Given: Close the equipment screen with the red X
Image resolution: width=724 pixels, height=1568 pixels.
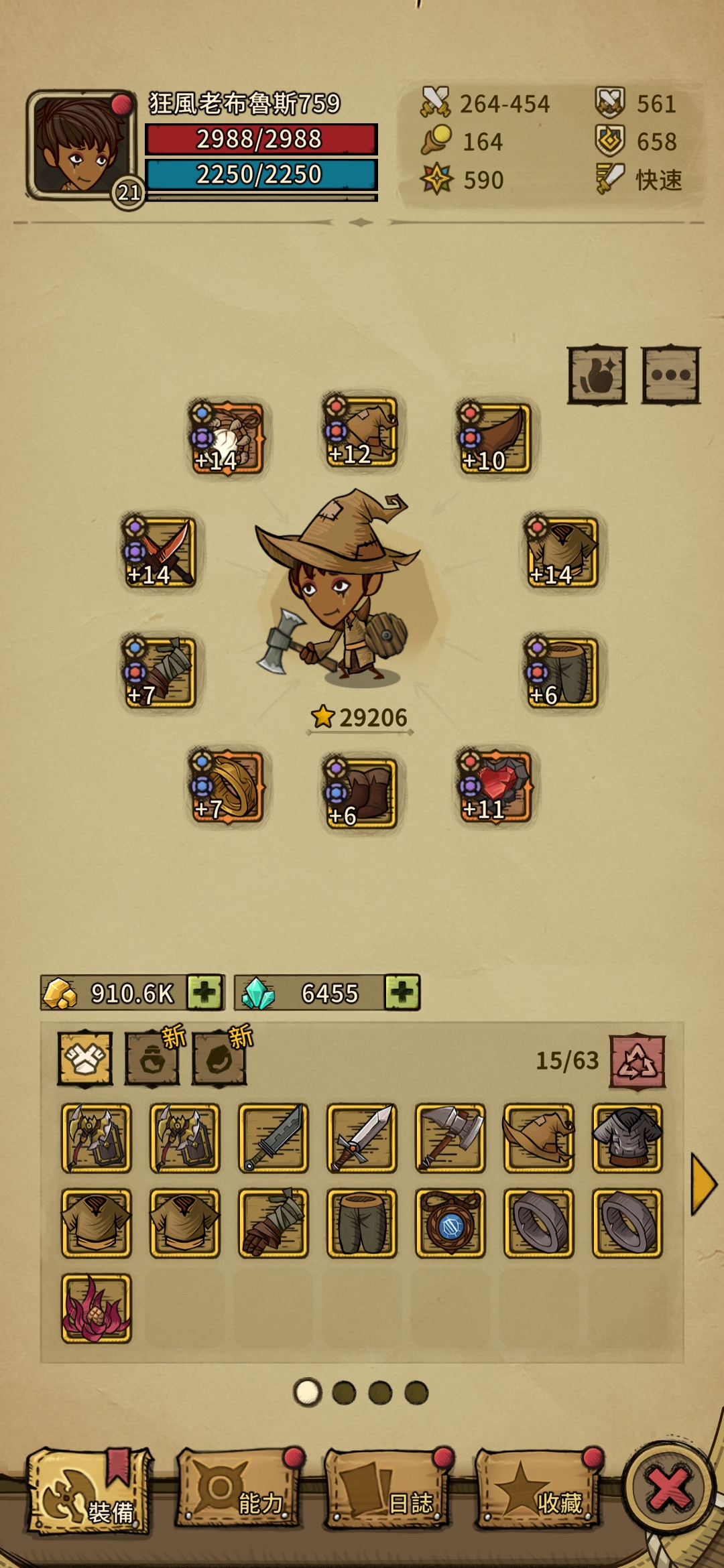Looking at the screenshot, I should tap(668, 1489).
